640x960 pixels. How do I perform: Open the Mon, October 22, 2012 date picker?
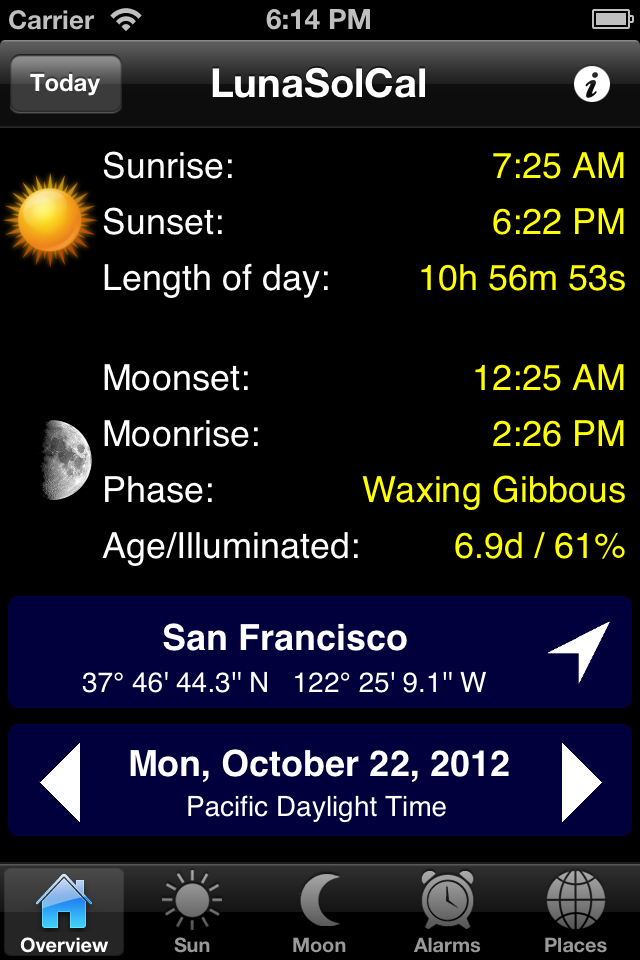tap(318, 780)
